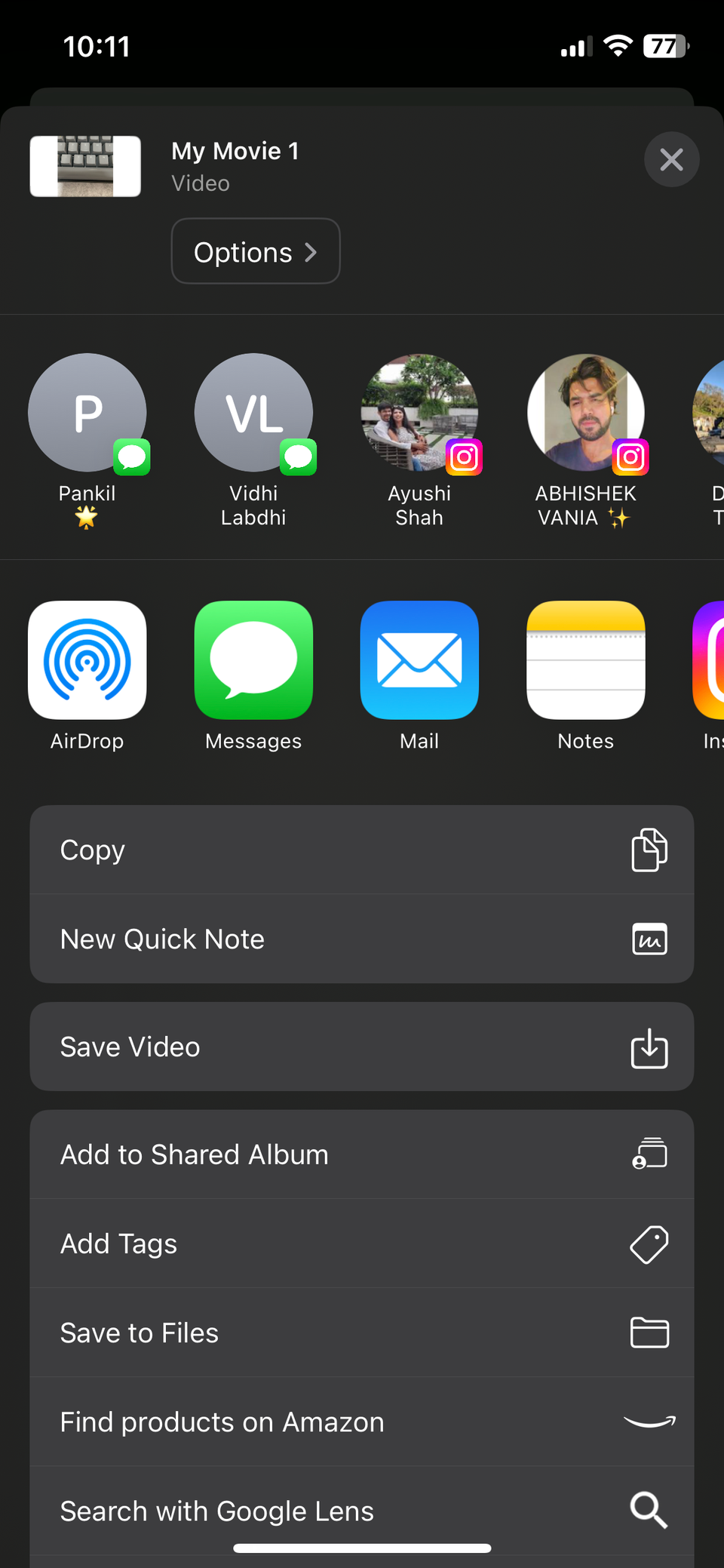
Task: Share via the Mail icon
Action: 419,659
